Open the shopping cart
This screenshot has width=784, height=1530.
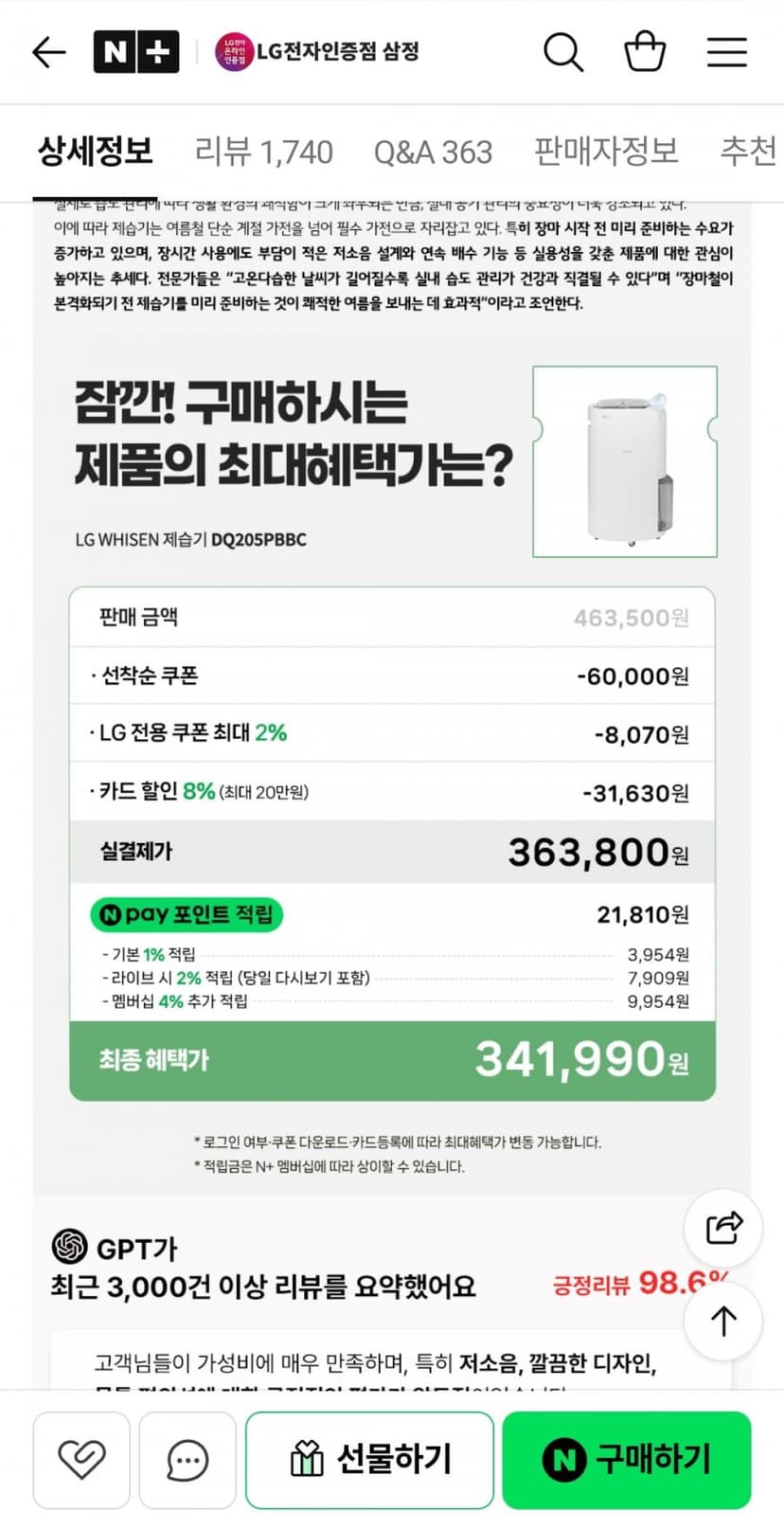click(x=645, y=51)
